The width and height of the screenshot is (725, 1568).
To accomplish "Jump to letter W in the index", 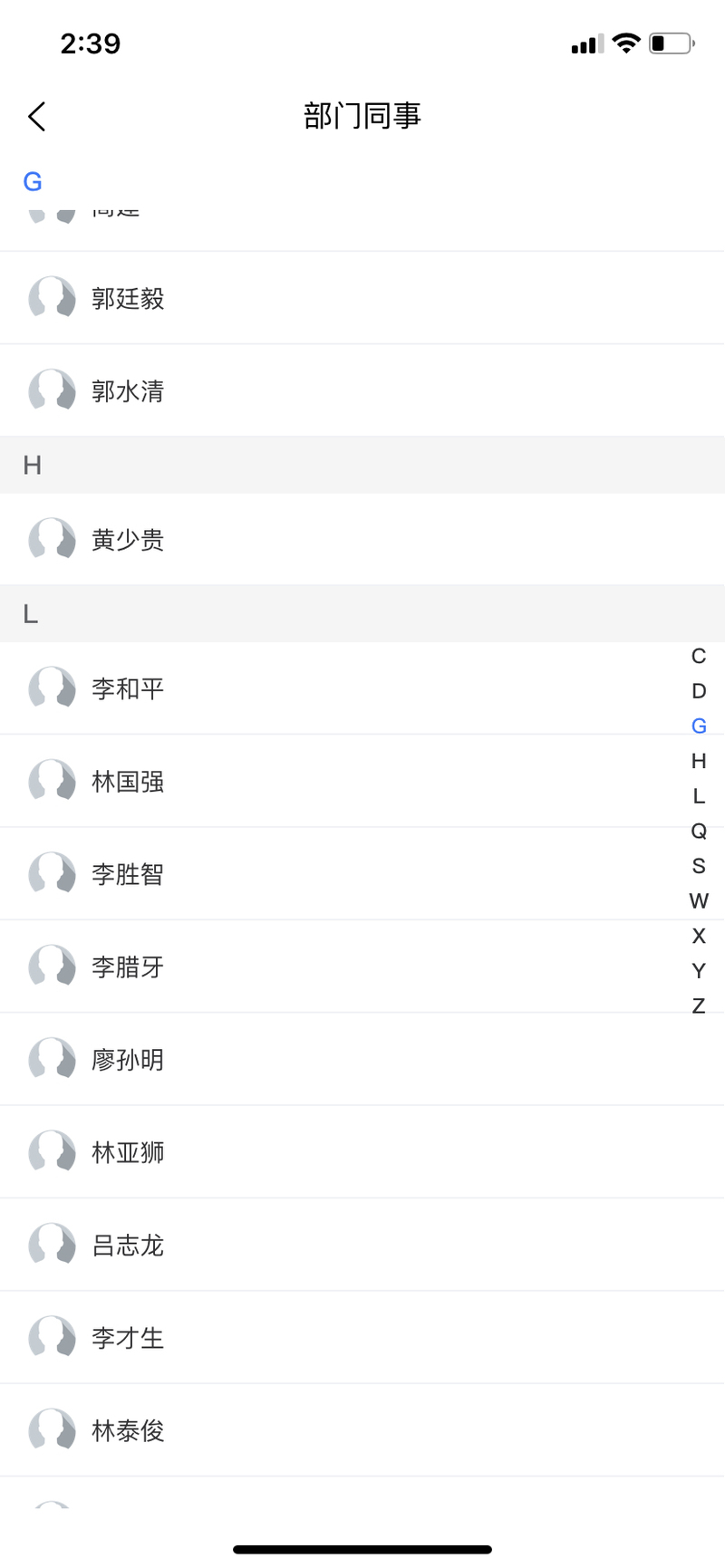I will click(699, 900).
